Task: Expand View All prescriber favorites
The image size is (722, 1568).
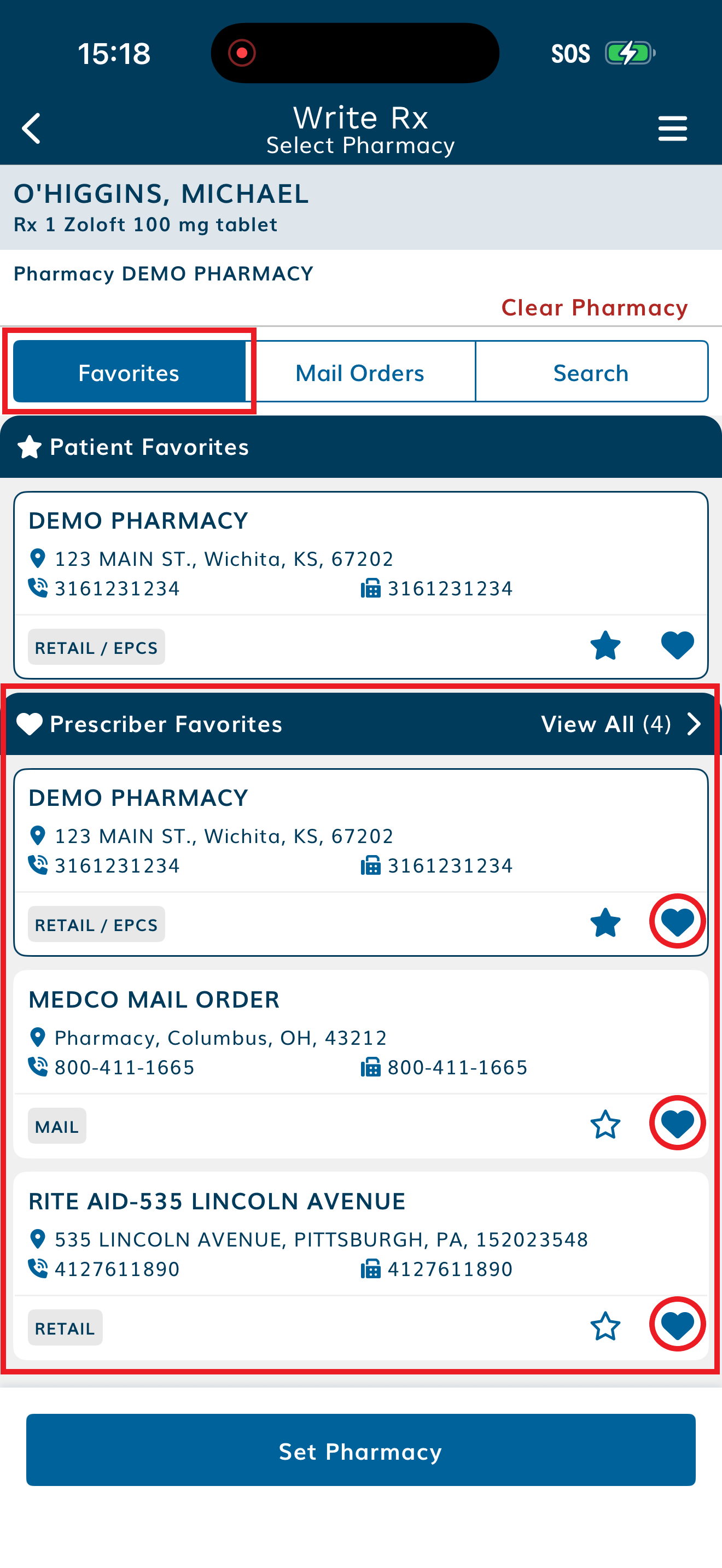Action: (607, 724)
